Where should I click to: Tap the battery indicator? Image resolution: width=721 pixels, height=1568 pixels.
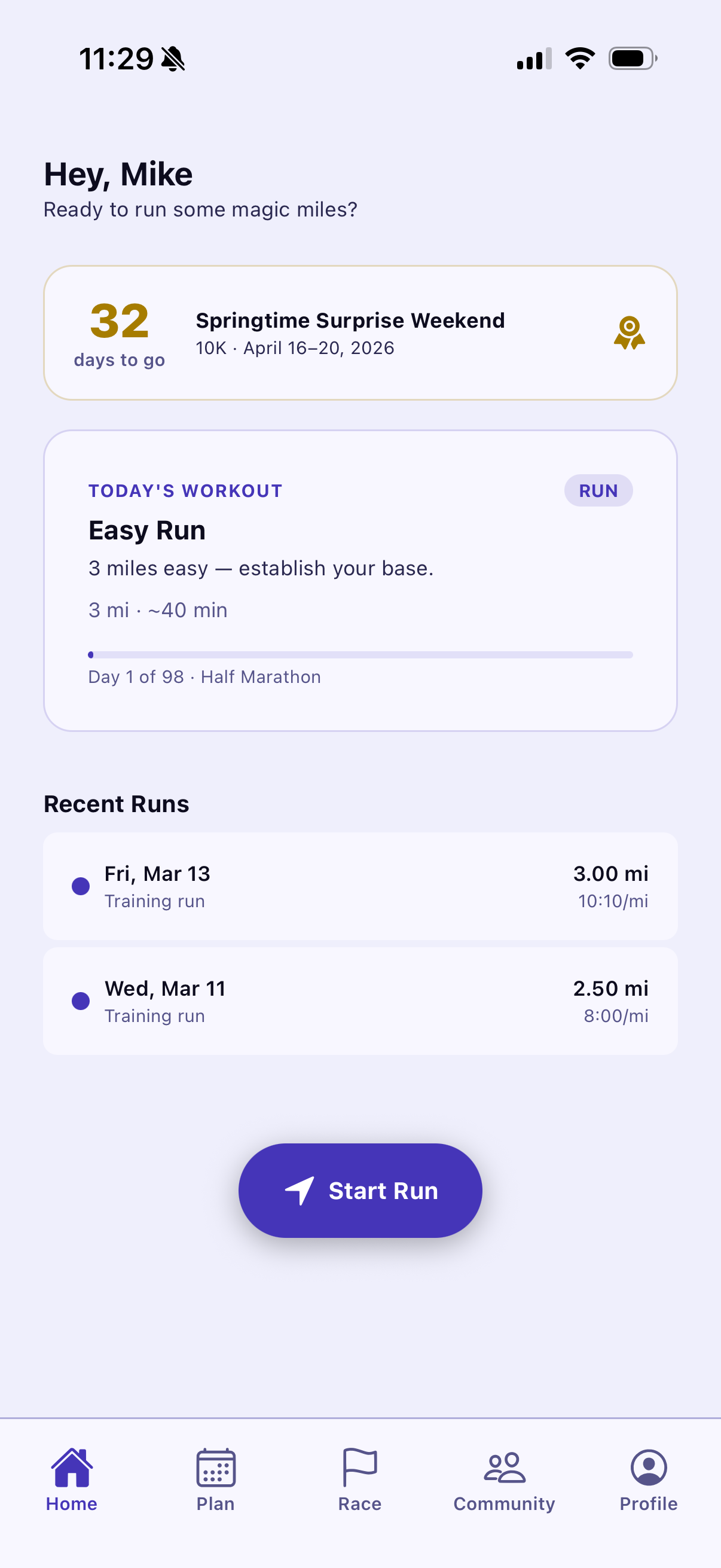(631, 57)
